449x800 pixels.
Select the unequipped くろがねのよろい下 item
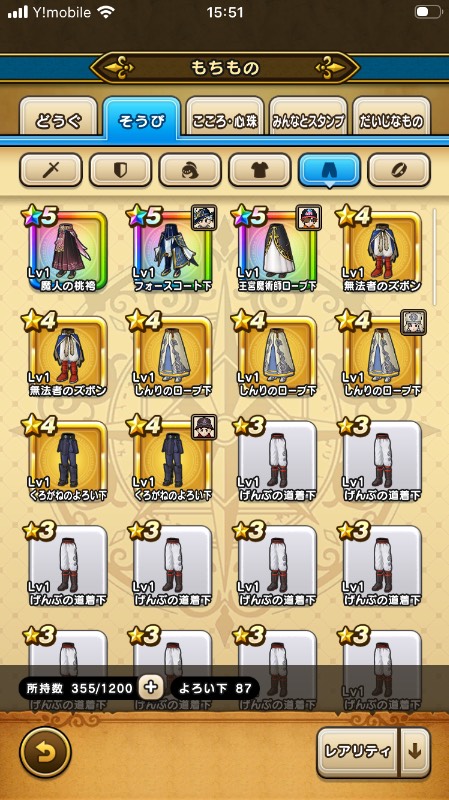click(x=67, y=460)
